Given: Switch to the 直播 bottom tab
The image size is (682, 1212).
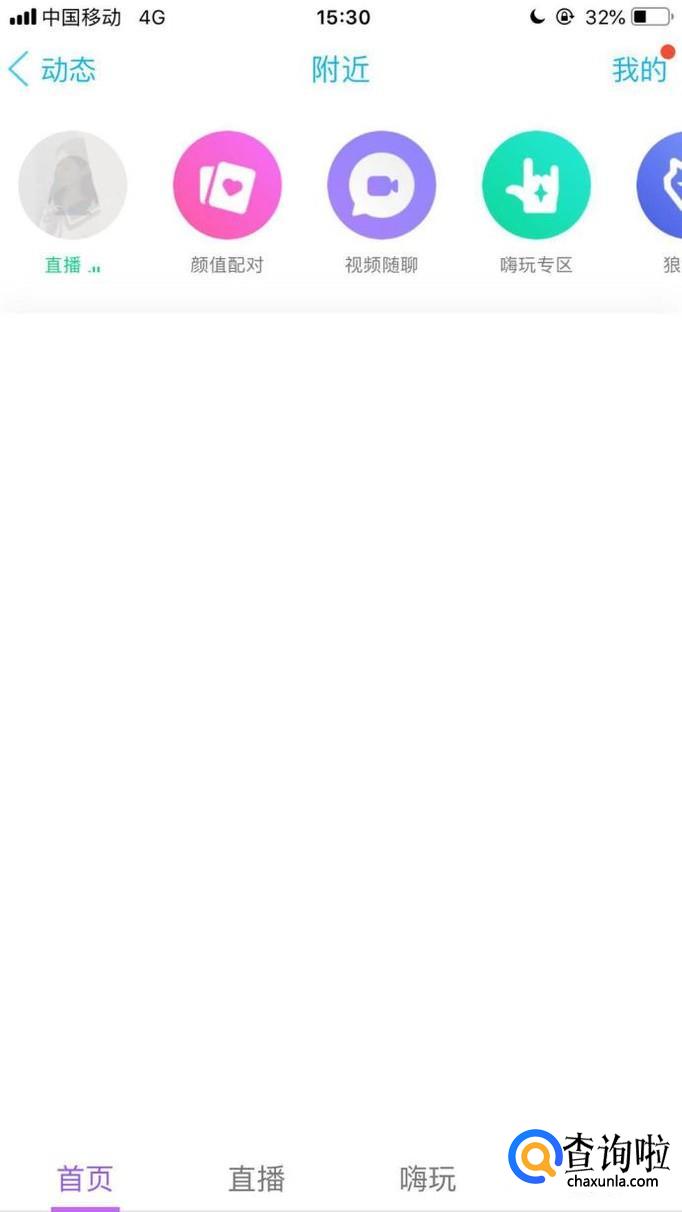Looking at the screenshot, I should pos(257,1178).
